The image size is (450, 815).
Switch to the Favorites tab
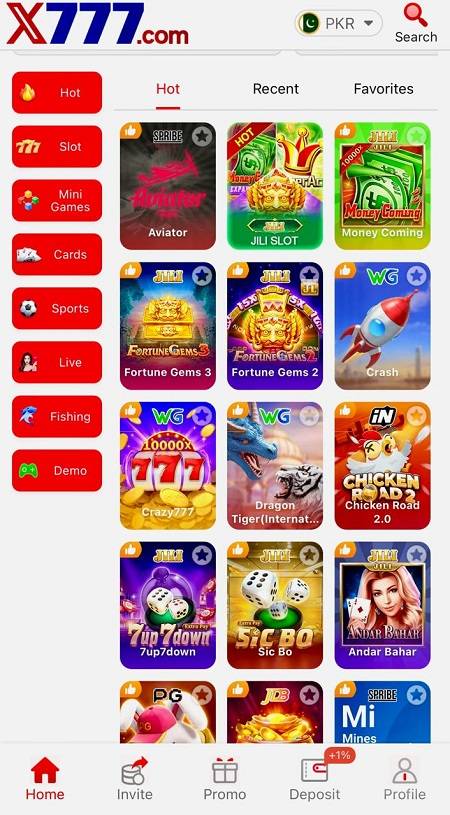pyautogui.click(x=383, y=89)
